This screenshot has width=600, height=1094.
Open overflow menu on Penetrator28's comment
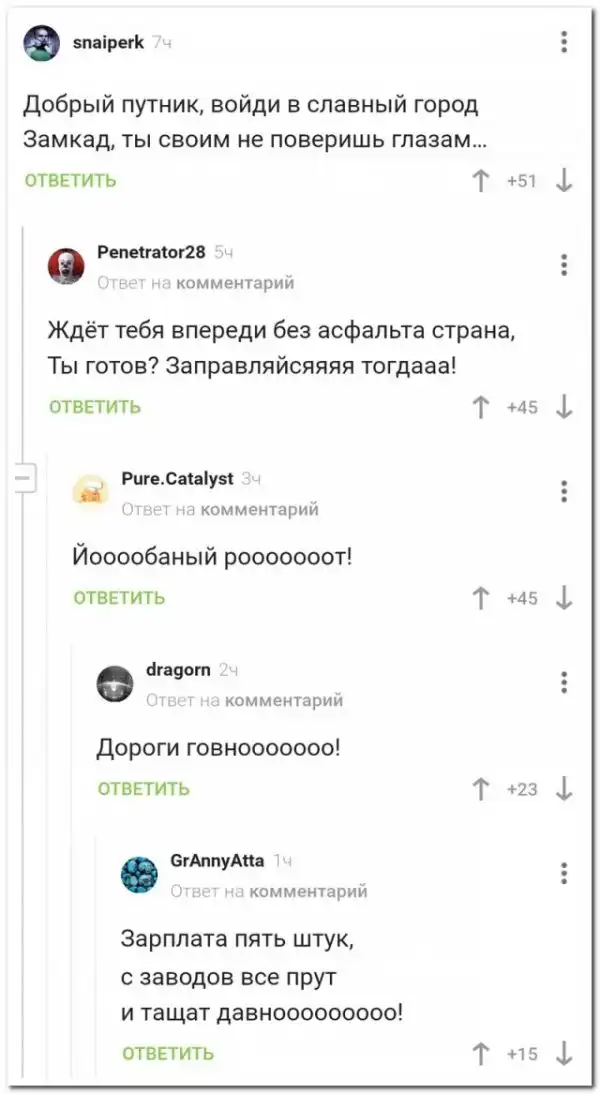tap(564, 265)
